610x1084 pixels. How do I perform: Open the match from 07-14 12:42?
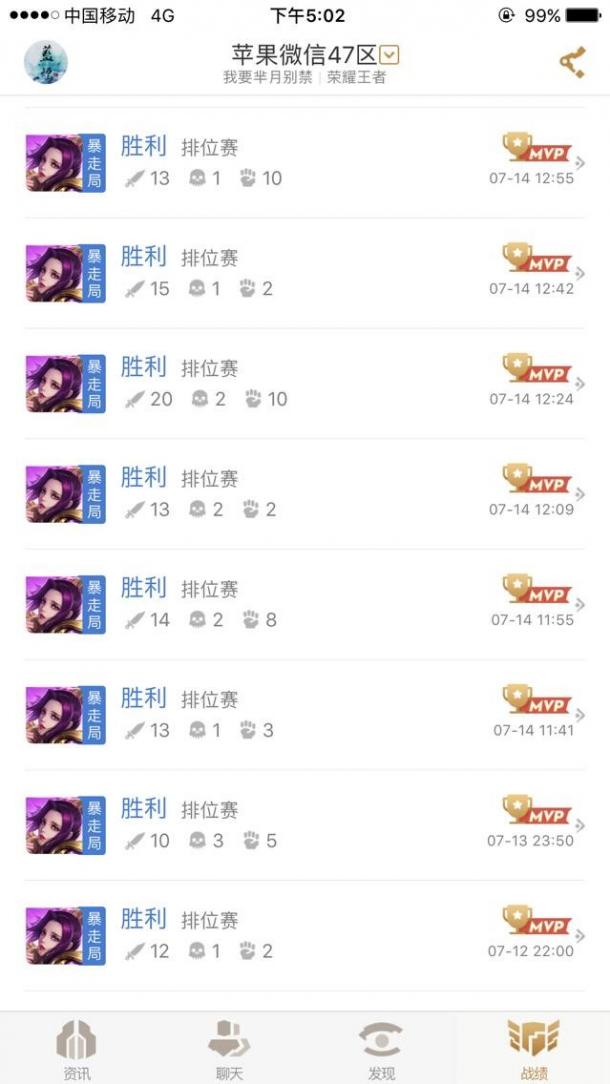click(x=304, y=273)
